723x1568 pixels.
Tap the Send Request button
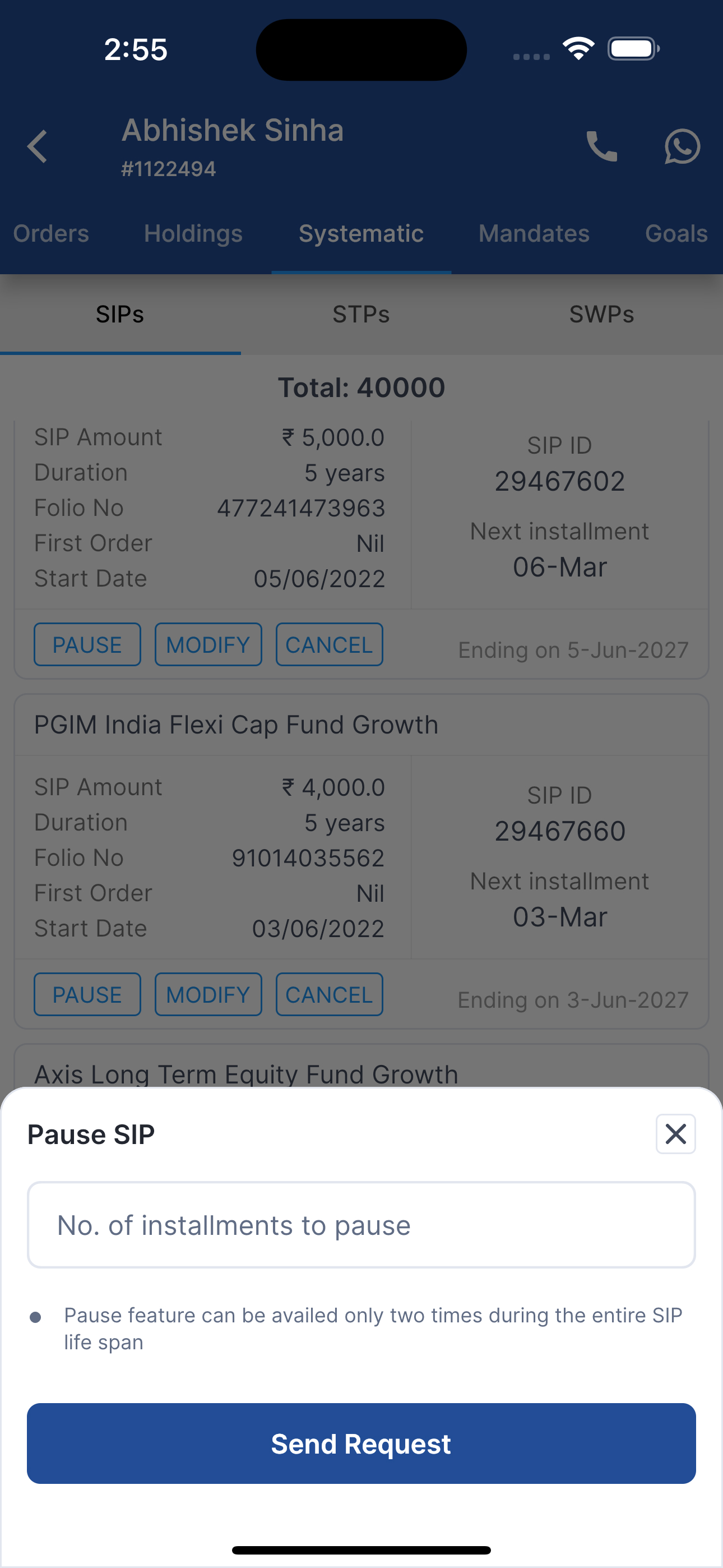click(x=361, y=1443)
